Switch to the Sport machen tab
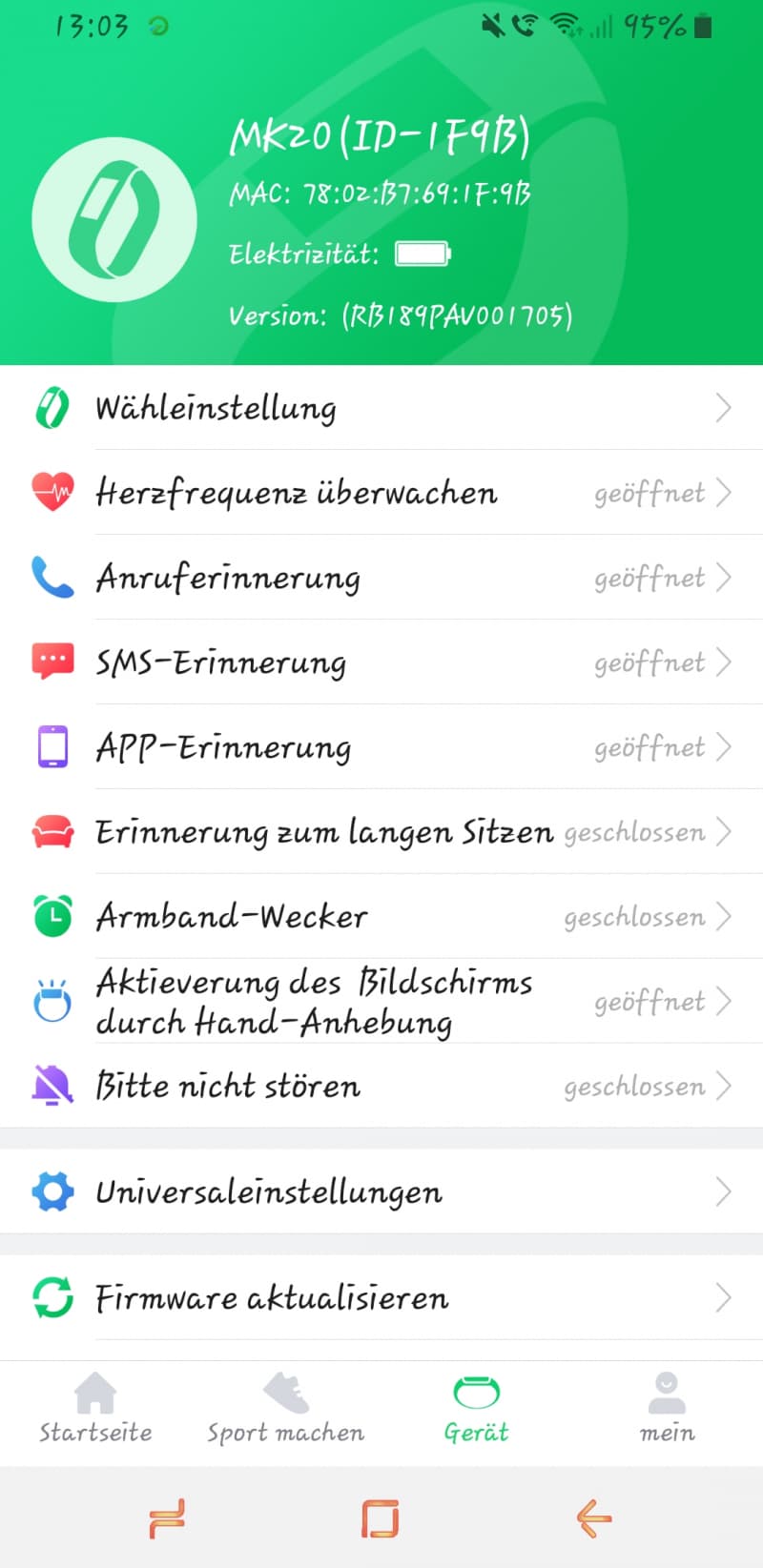The height and width of the screenshot is (1568, 763). tap(286, 1409)
